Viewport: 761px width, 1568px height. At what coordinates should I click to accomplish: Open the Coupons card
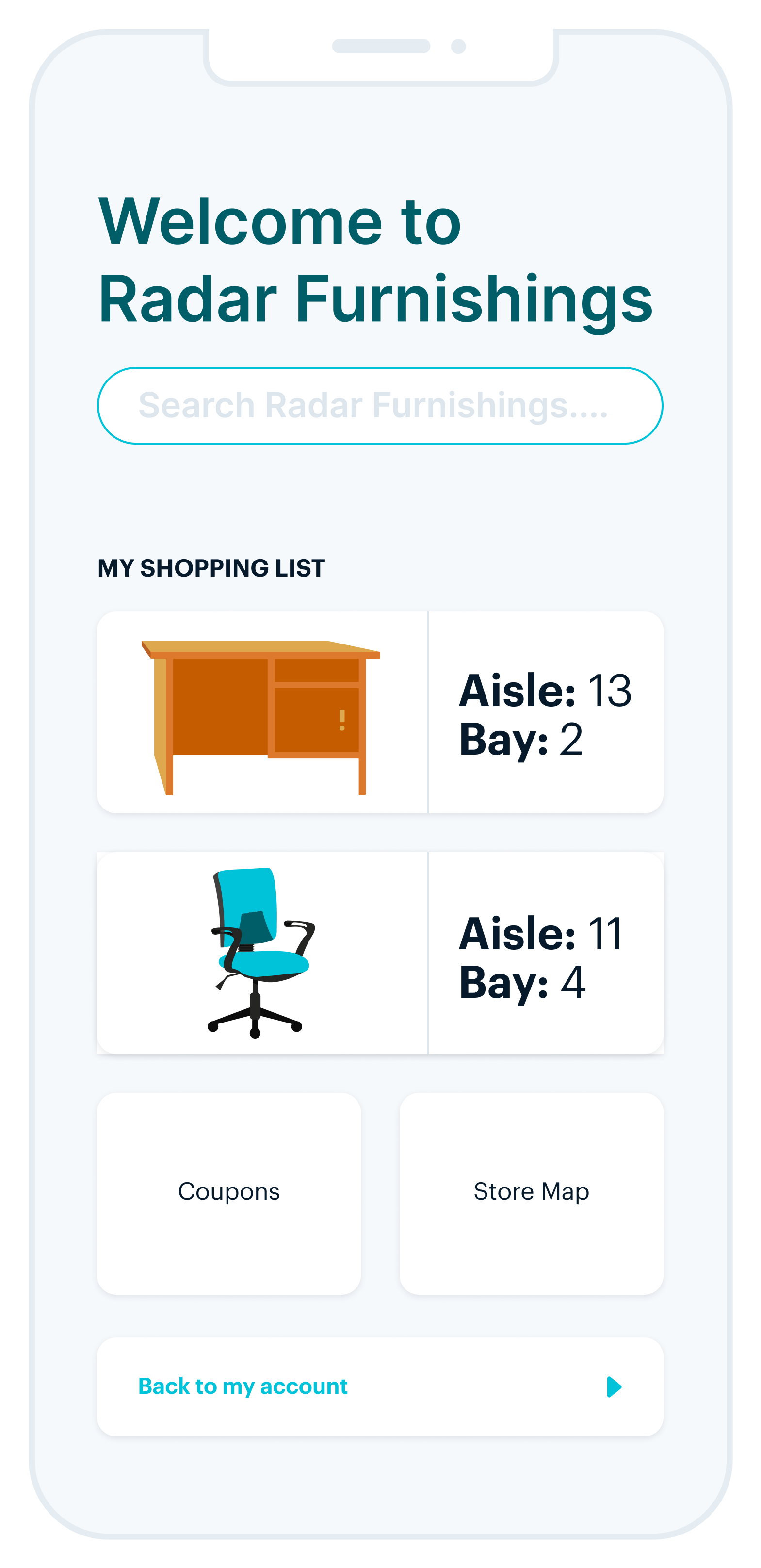pos(229,1191)
